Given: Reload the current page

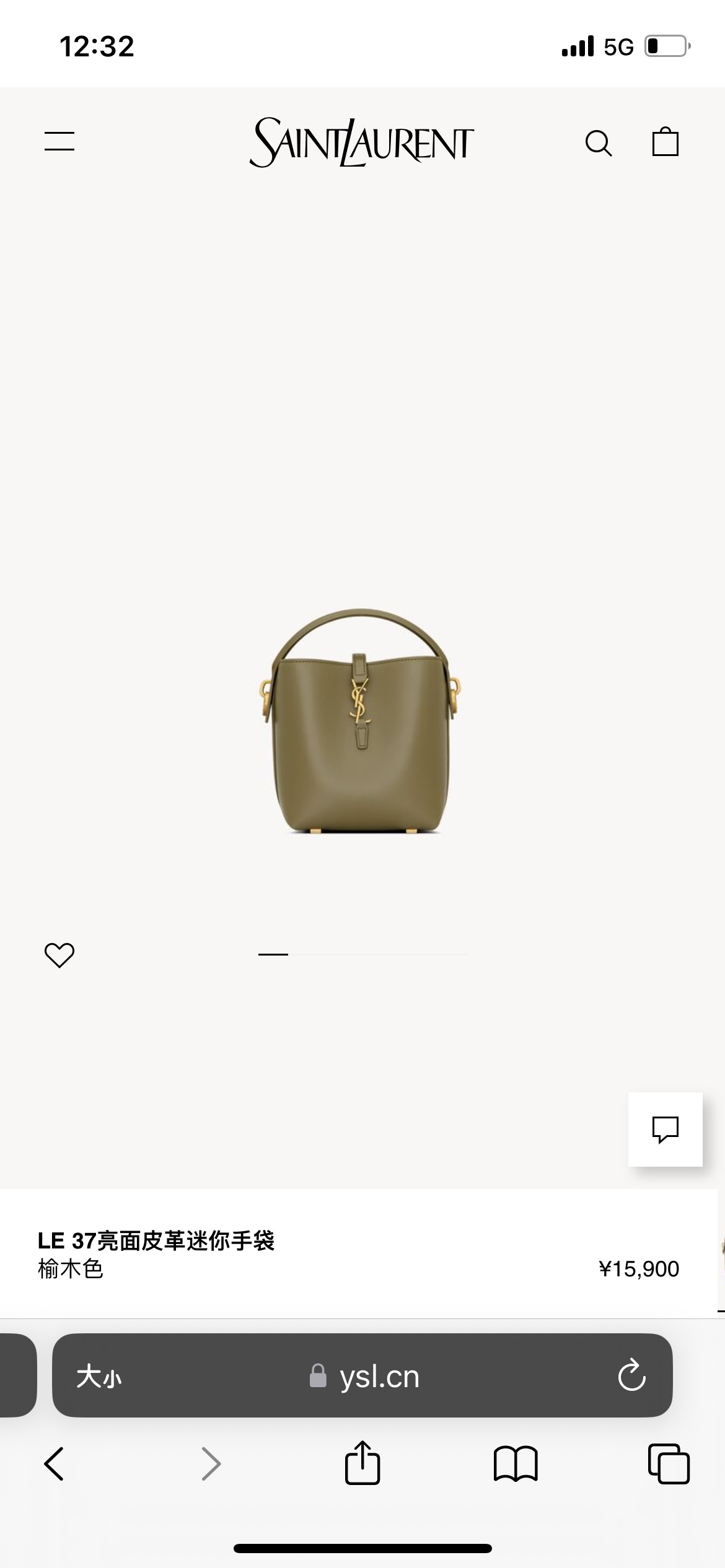Looking at the screenshot, I should pos(631,1376).
